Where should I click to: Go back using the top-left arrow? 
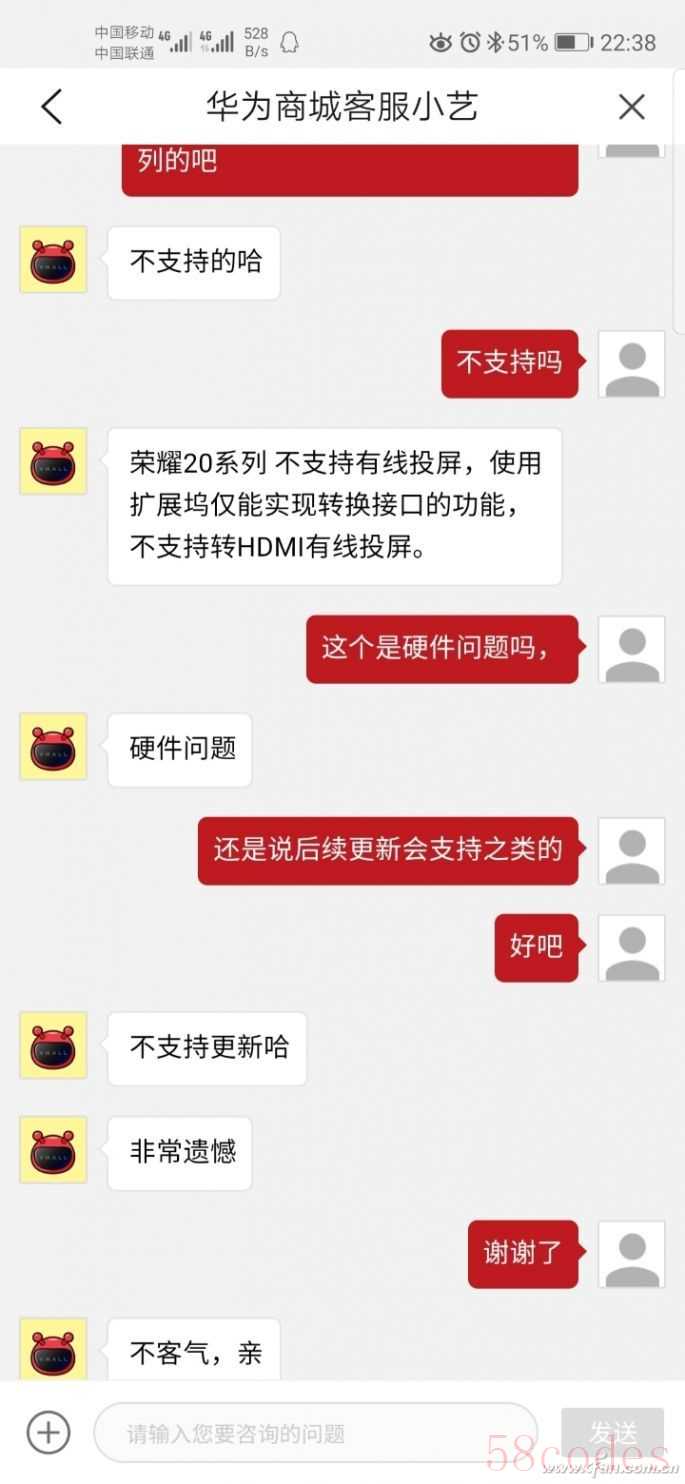point(52,106)
